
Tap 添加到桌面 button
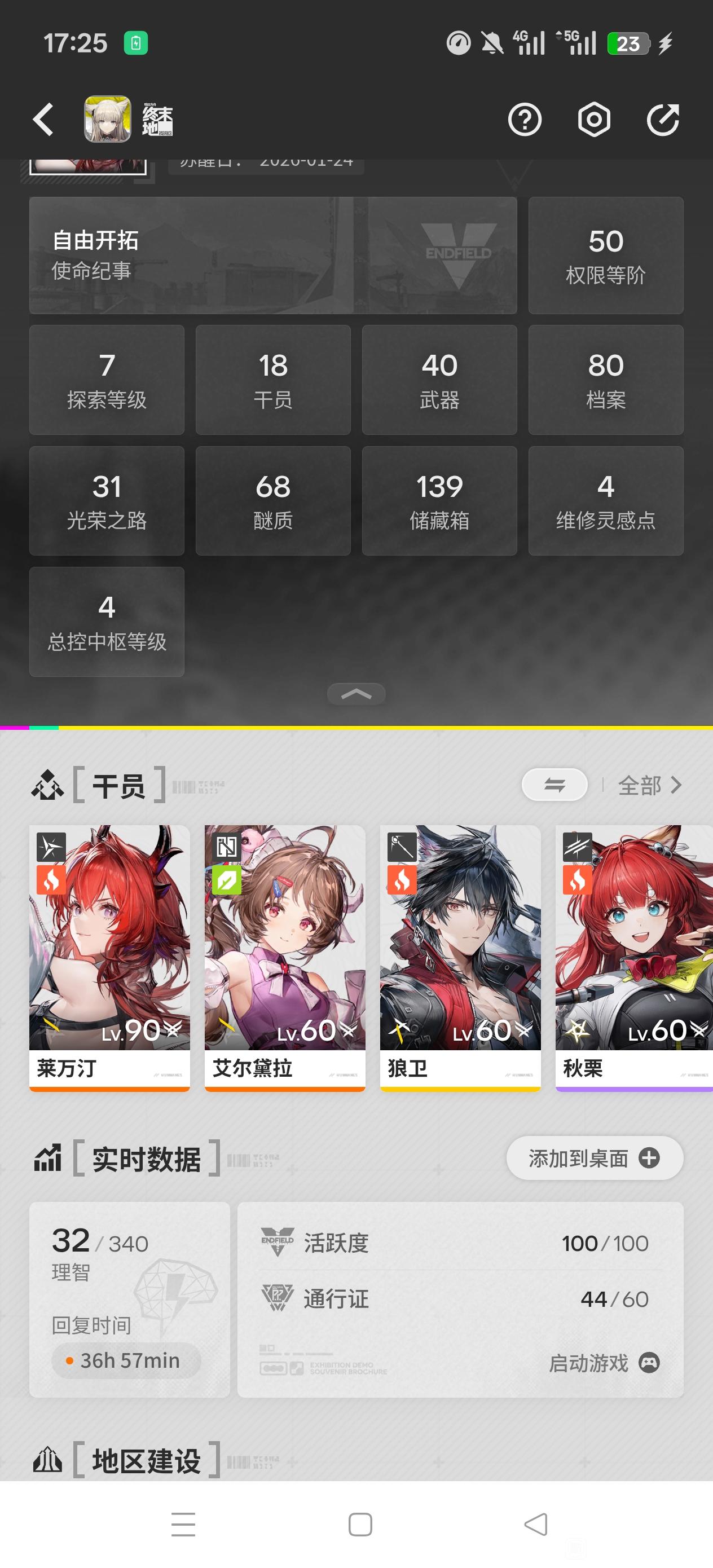pyautogui.click(x=595, y=1158)
